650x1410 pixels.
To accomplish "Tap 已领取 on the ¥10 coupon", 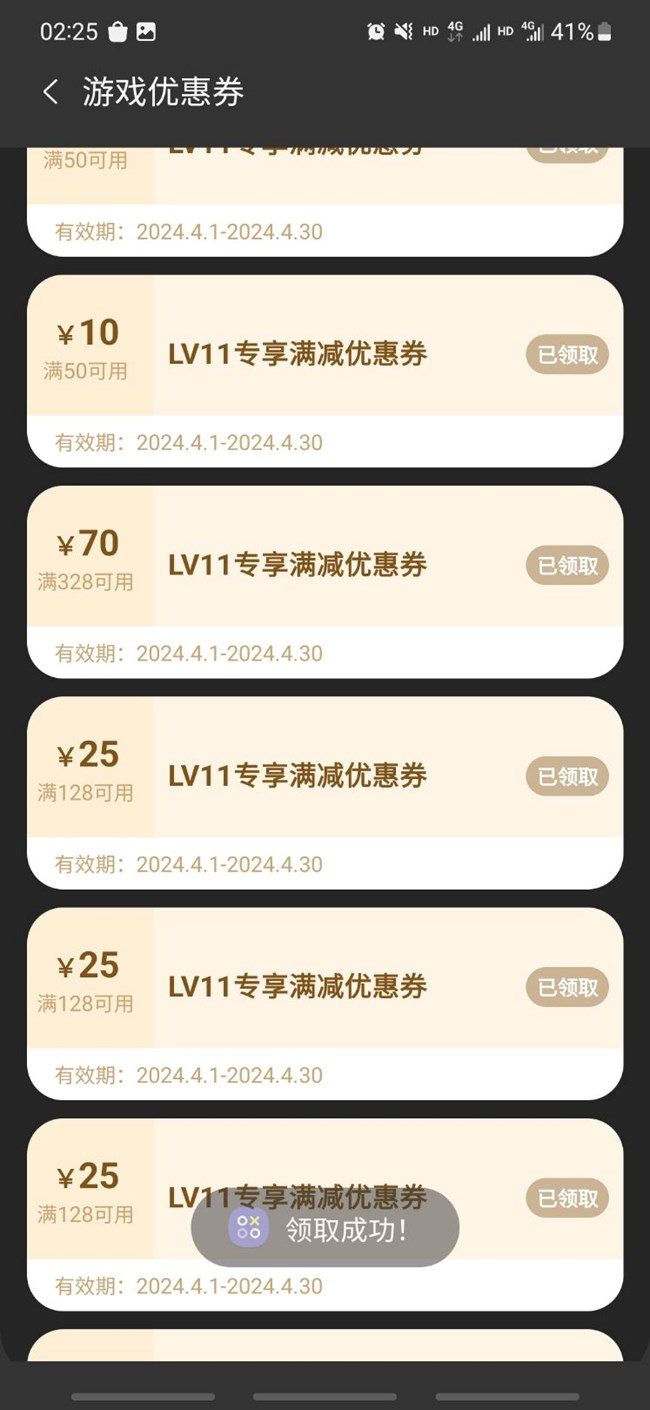I will point(567,355).
